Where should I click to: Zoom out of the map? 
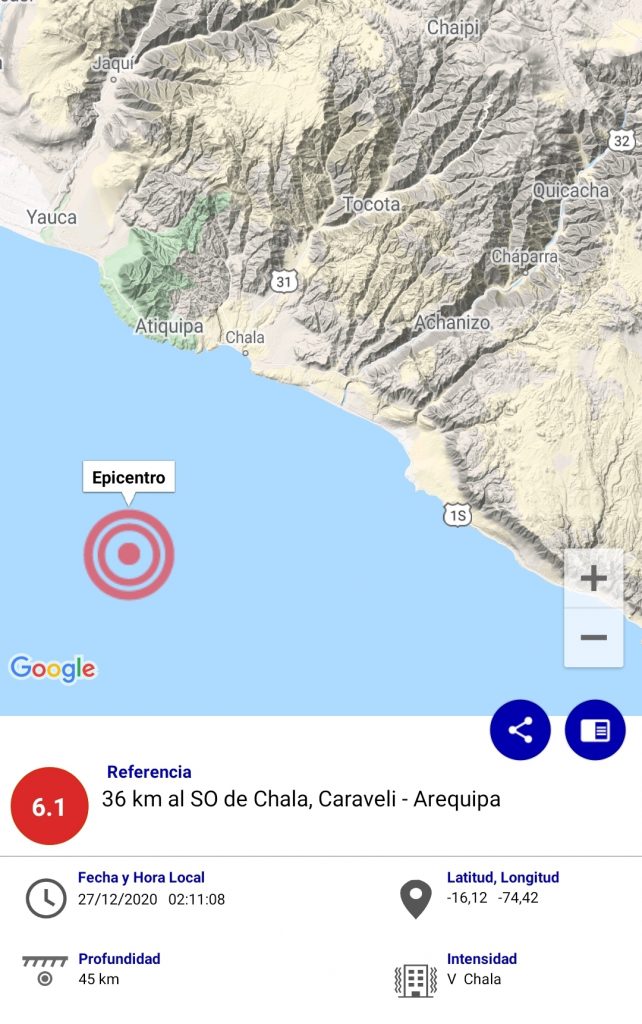tap(593, 638)
